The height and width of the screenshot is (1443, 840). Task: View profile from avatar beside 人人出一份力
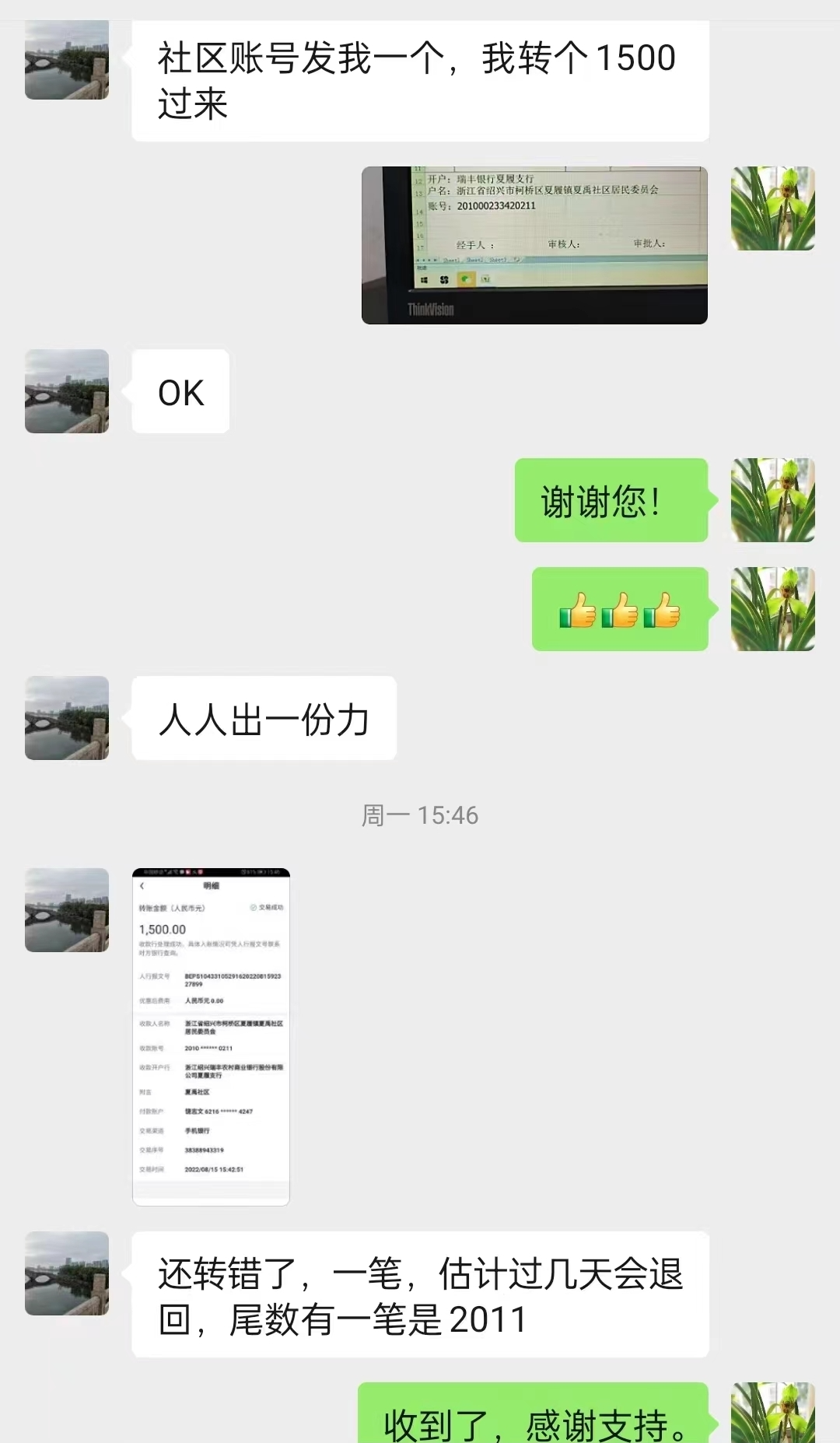67,718
